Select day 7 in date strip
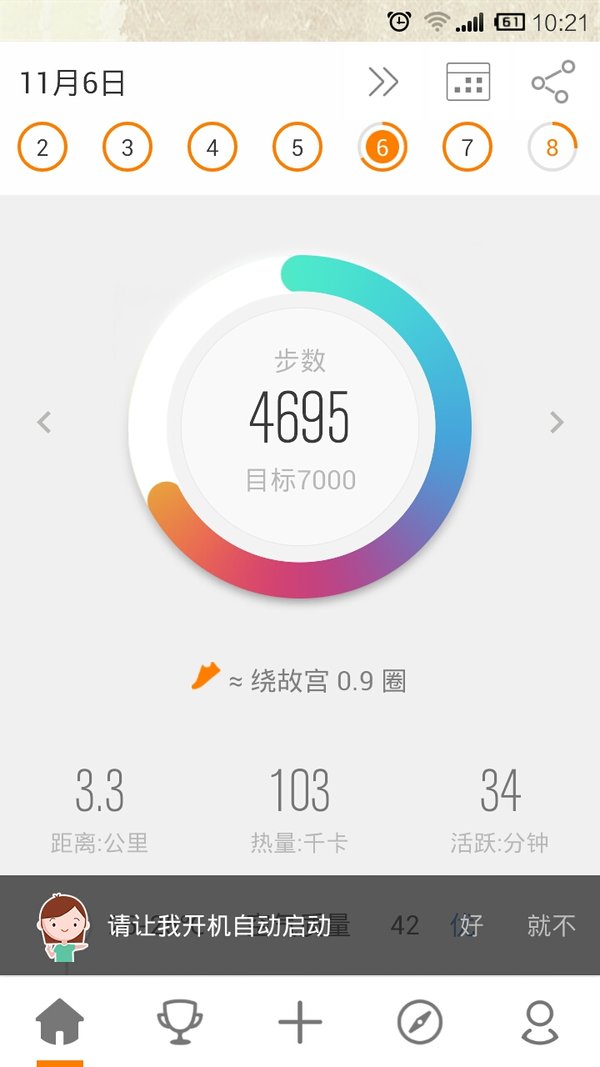600x1067 pixels. tap(467, 147)
